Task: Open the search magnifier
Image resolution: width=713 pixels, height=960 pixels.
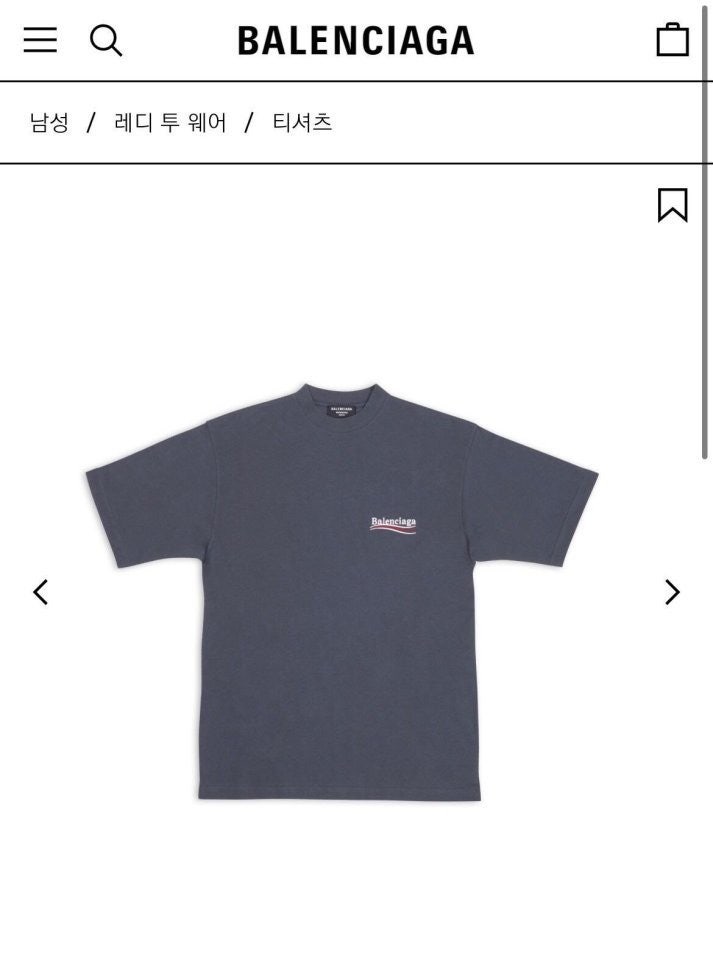Action: (106, 40)
